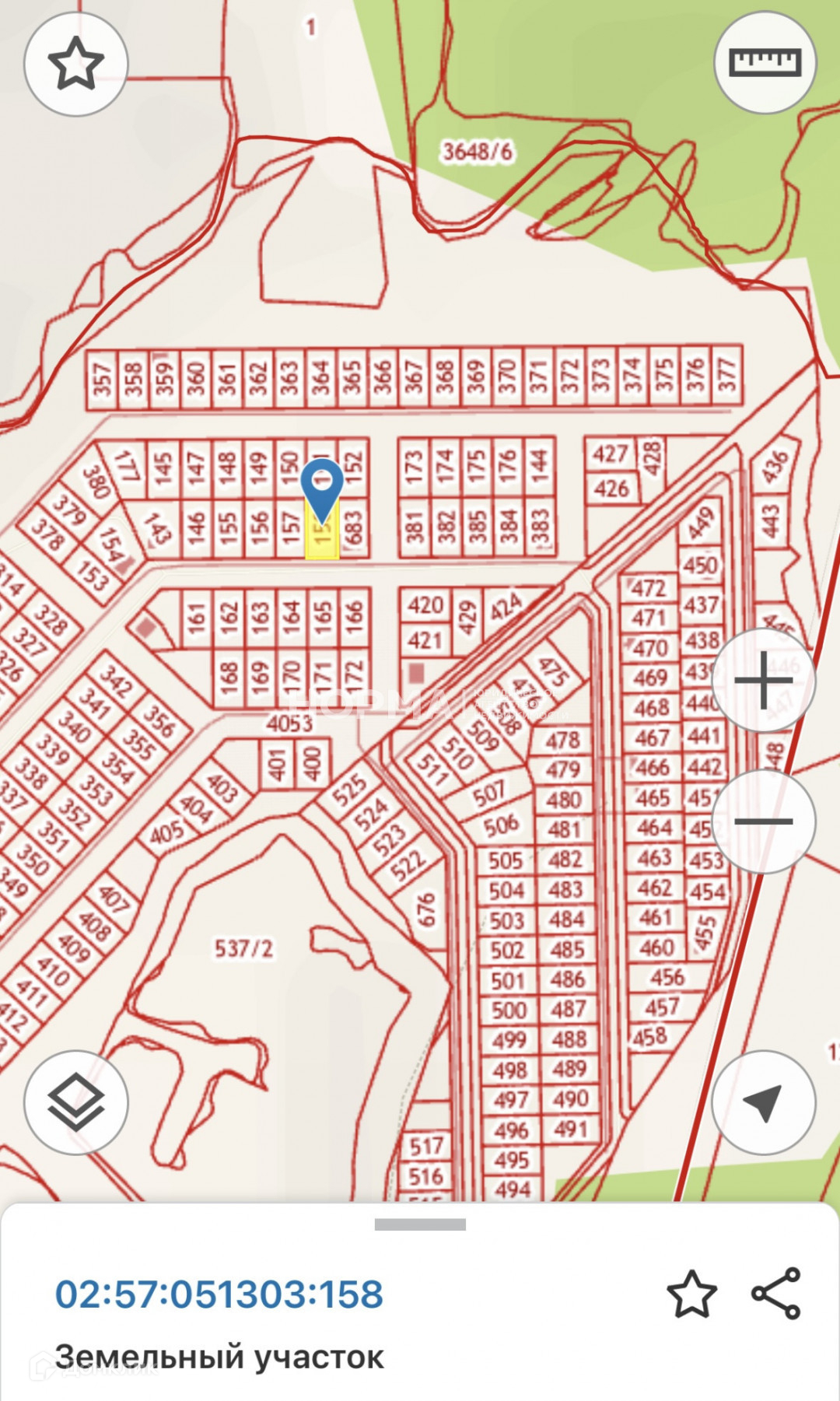This screenshot has width=840, height=1401.
Task: Activate the ruler measurement tool
Action: (765, 62)
